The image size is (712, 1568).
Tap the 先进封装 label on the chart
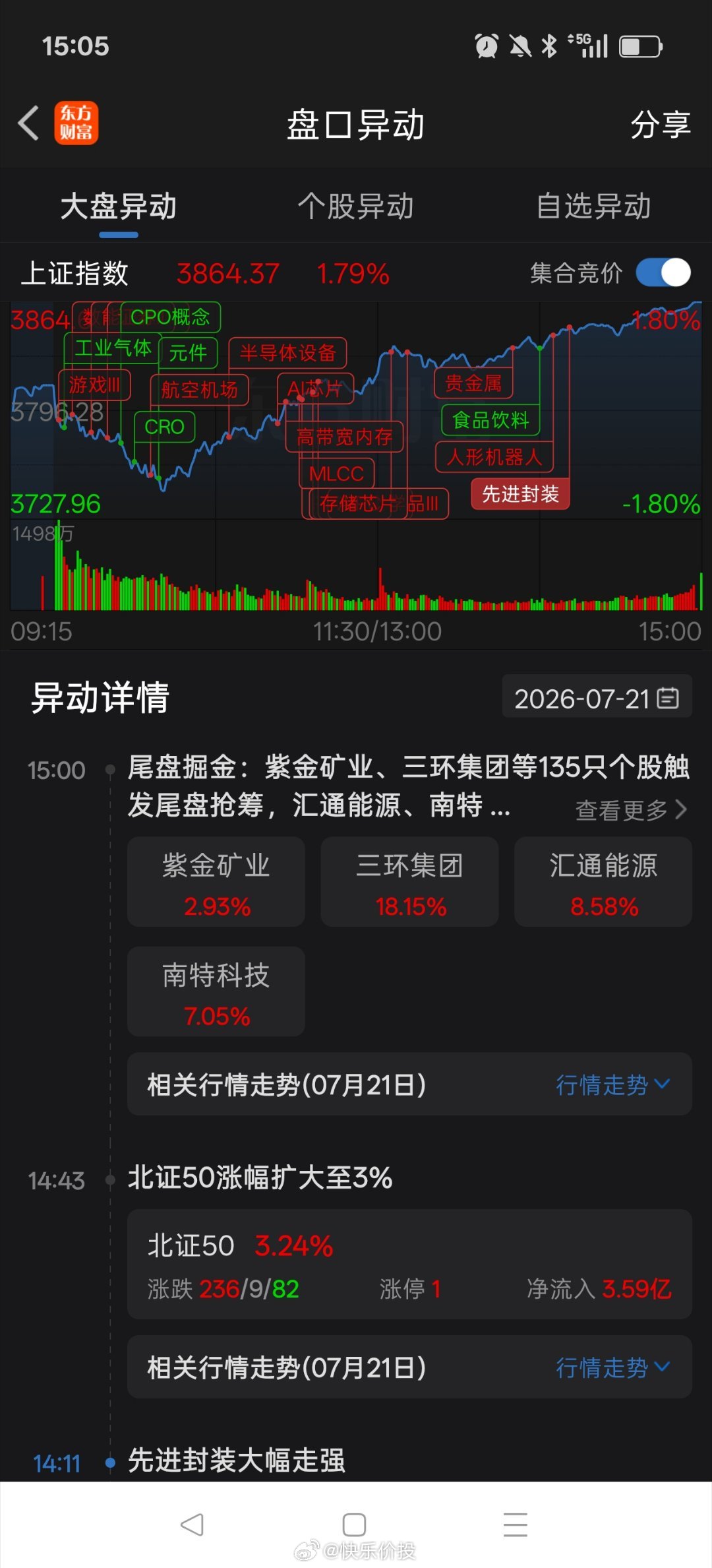pos(520,493)
